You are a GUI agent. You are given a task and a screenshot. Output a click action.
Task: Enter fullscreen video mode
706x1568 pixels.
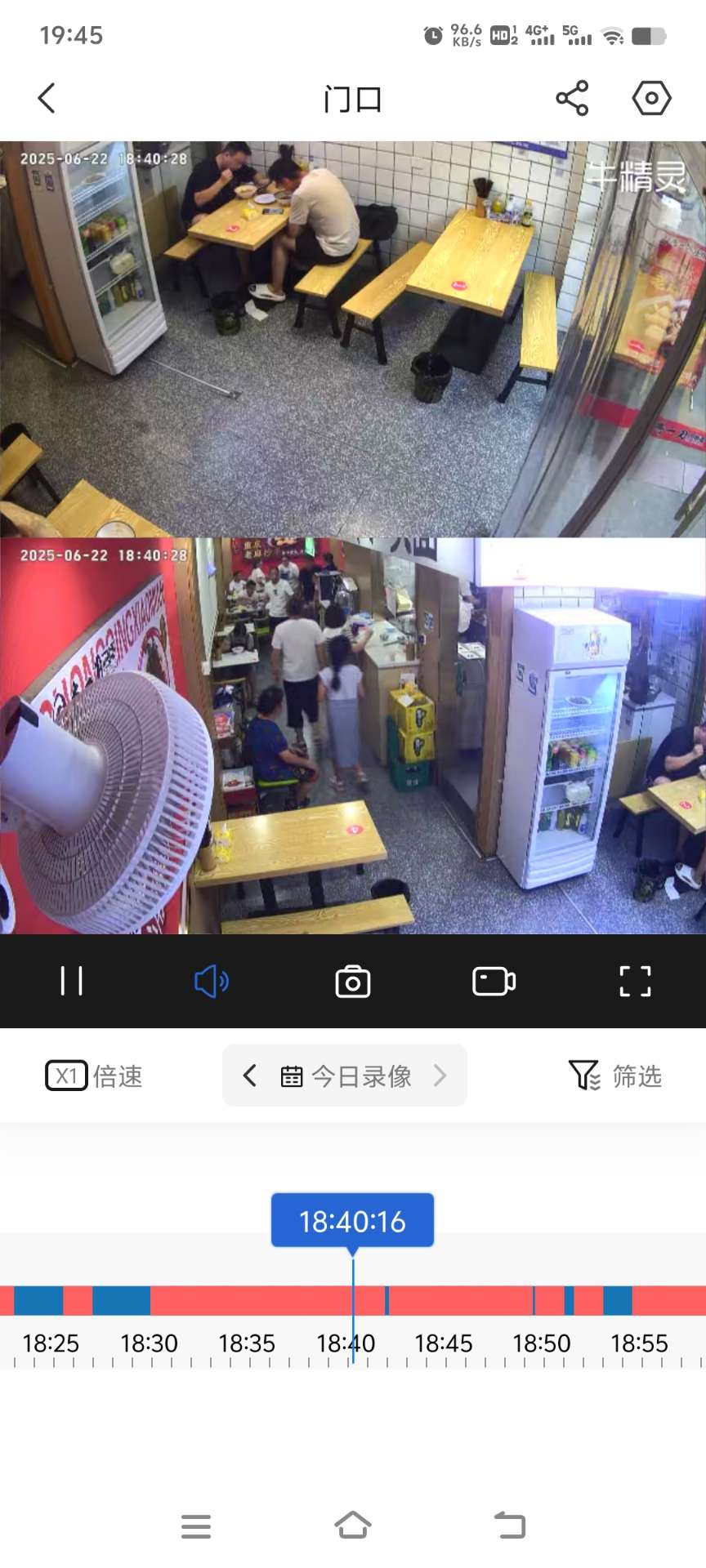point(635,981)
